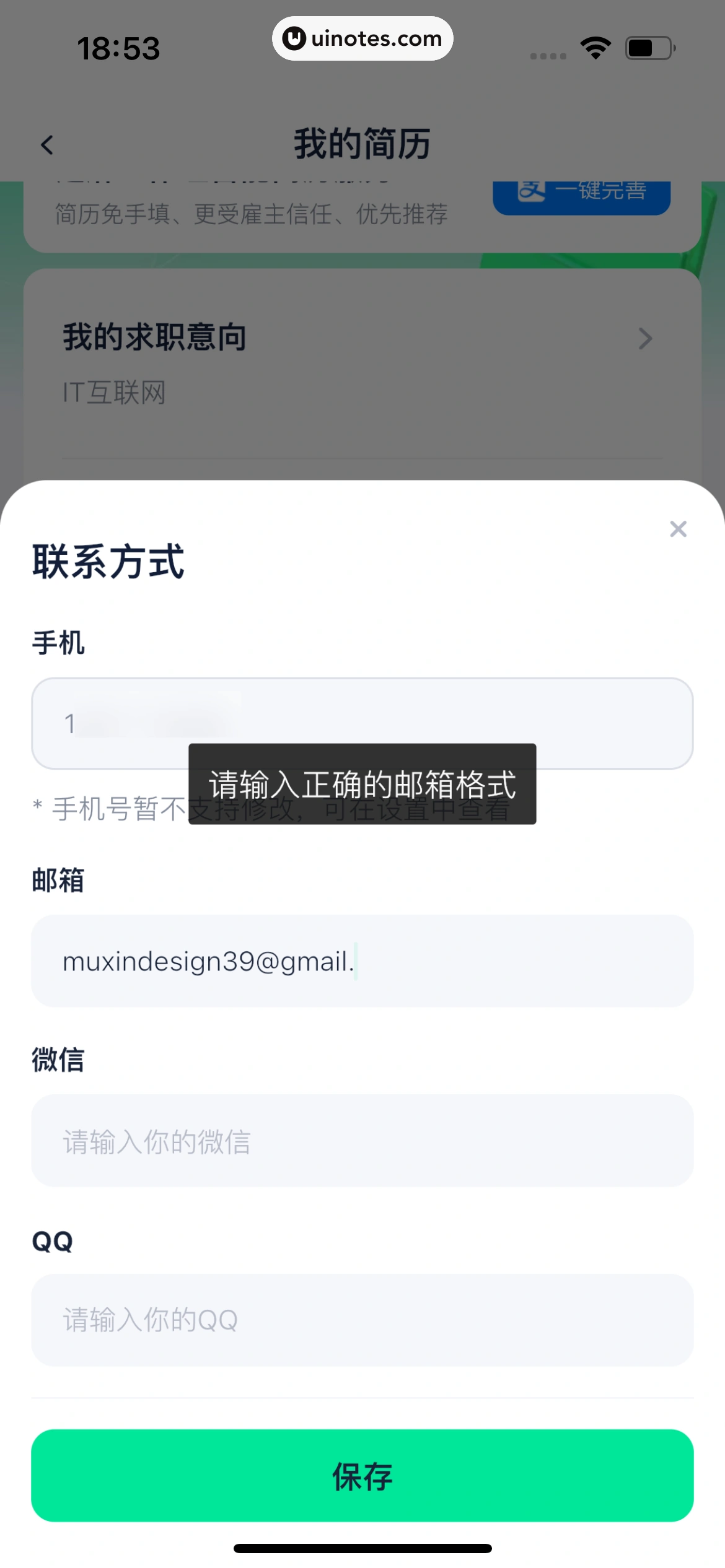Tap the Wi-Fi icon in status bar
This screenshot has height=1568, width=725.
595,47
